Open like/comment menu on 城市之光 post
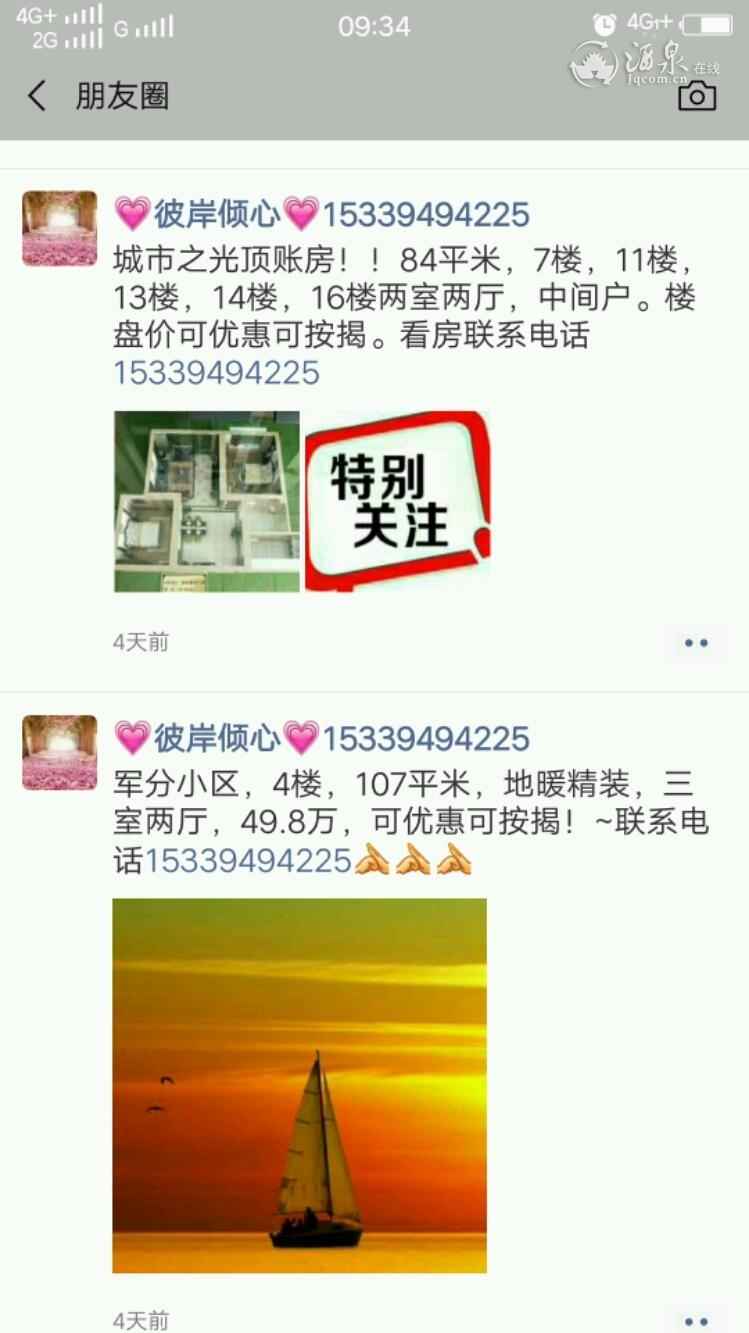The image size is (749, 1333). 696,643
